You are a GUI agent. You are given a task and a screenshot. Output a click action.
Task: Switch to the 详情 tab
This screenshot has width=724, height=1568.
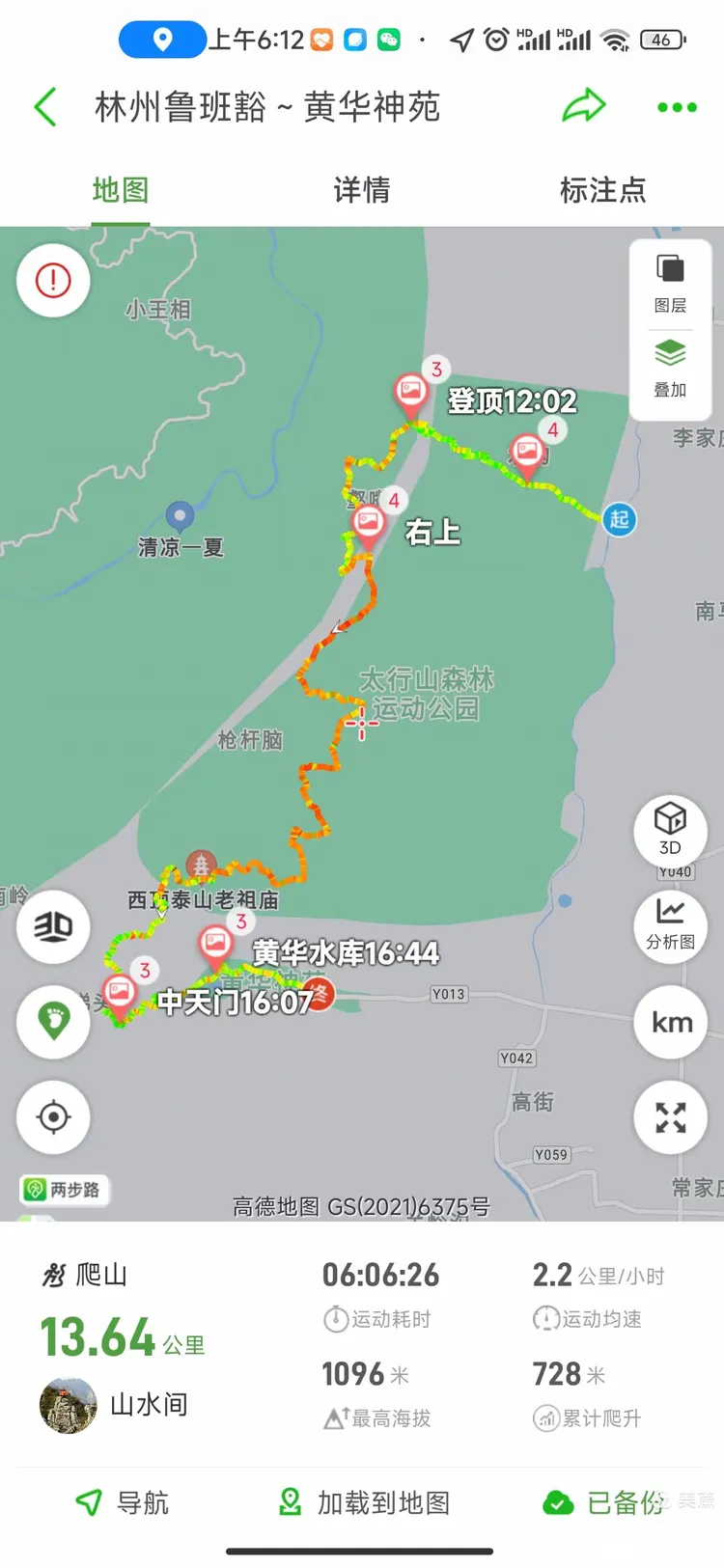pyautogui.click(x=362, y=190)
